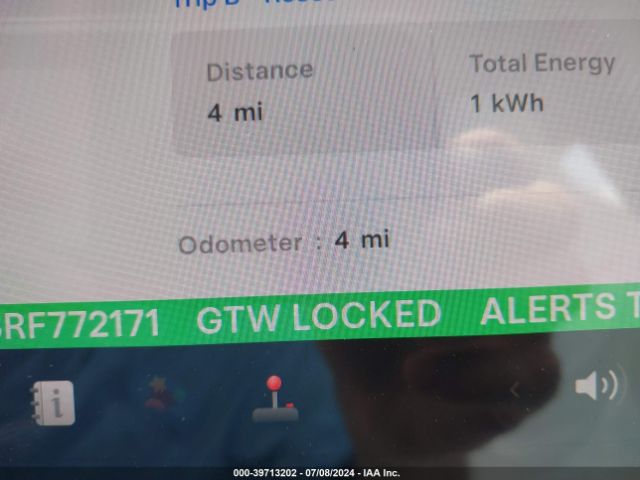Launch the Arcade joystick app
This screenshot has height=480, width=640.
coord(274,398)
